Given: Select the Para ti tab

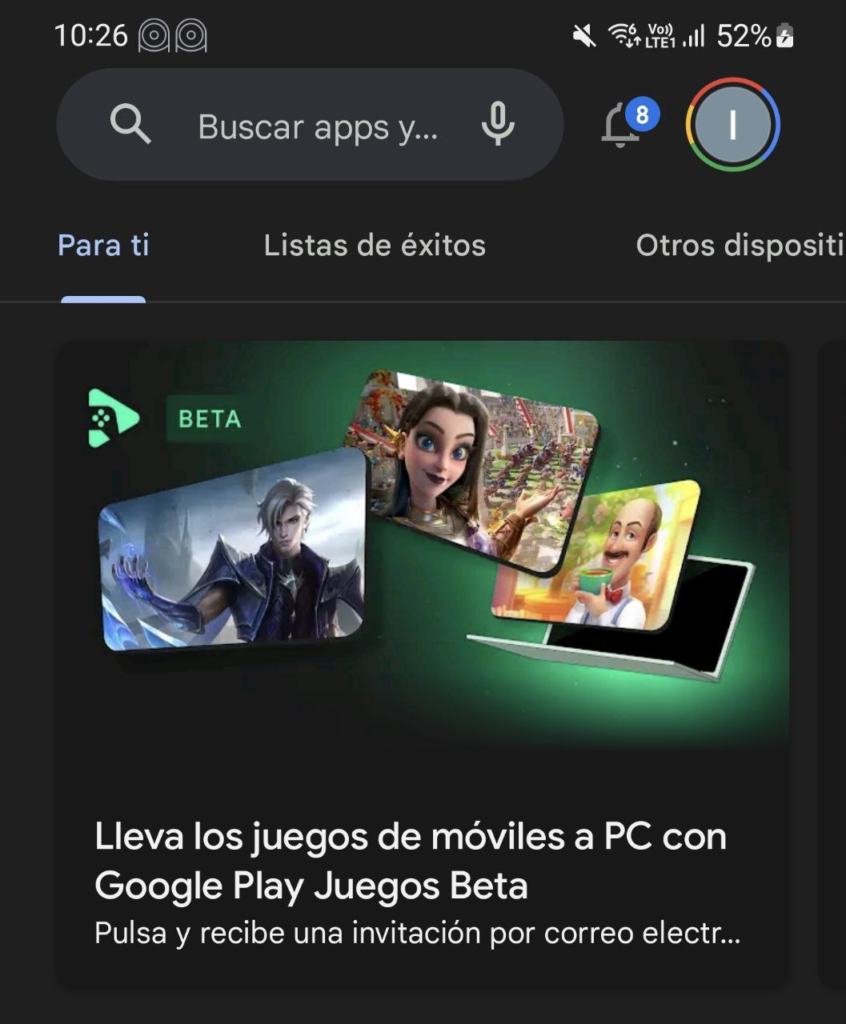Looking at the screenshot, I should [x=102, y=245].
